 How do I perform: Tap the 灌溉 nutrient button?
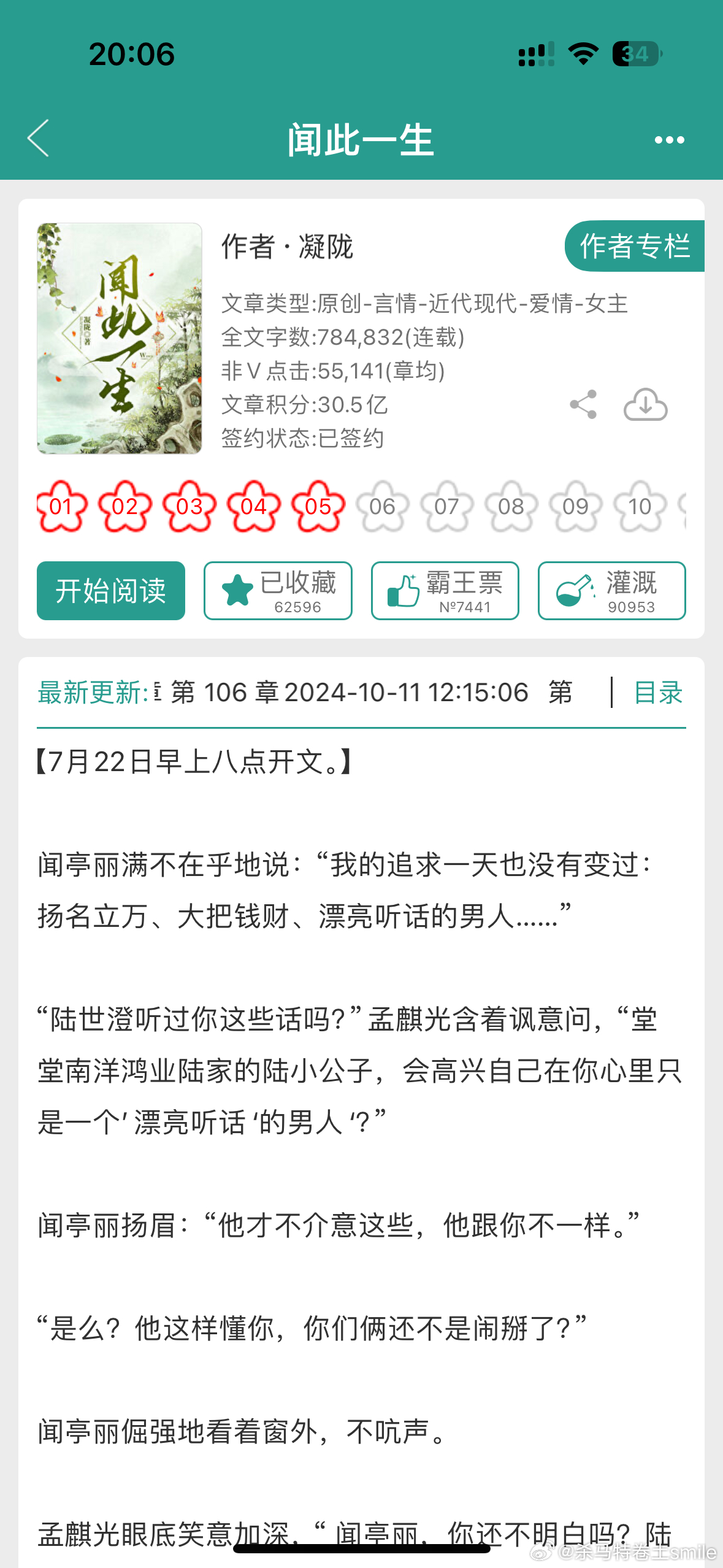[611, 591]
